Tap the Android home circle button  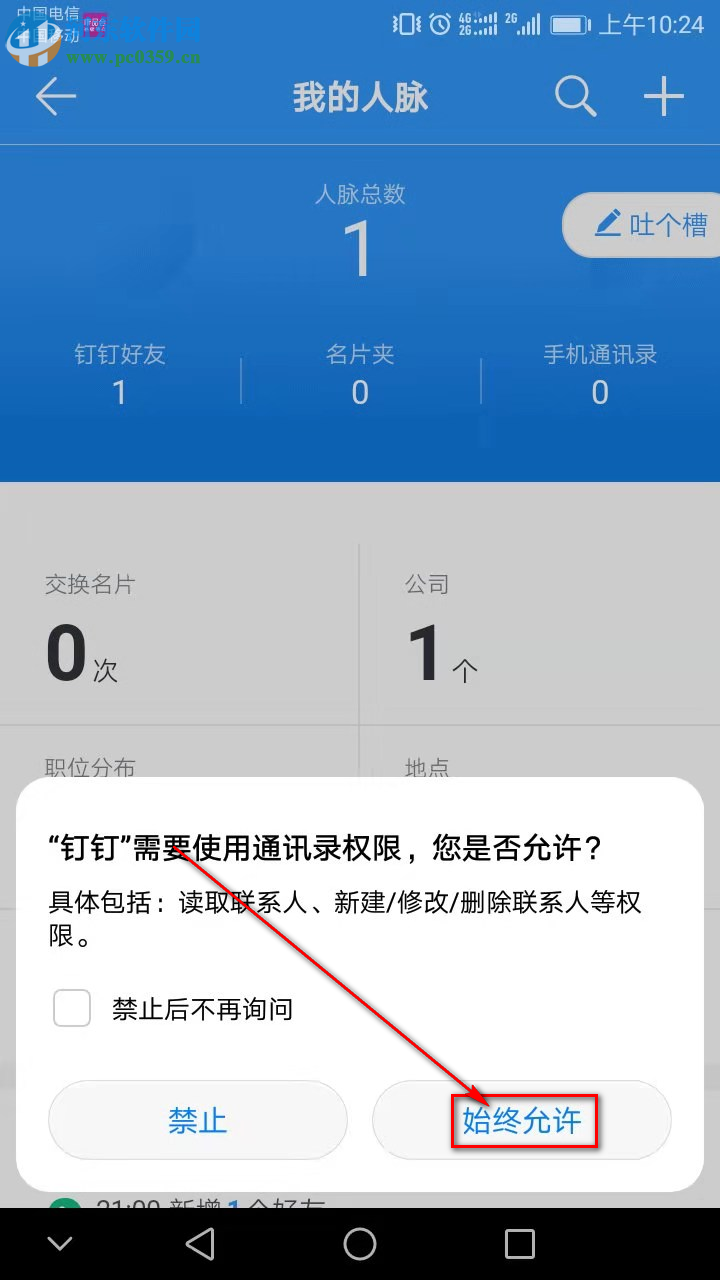tap(360, 1243)
